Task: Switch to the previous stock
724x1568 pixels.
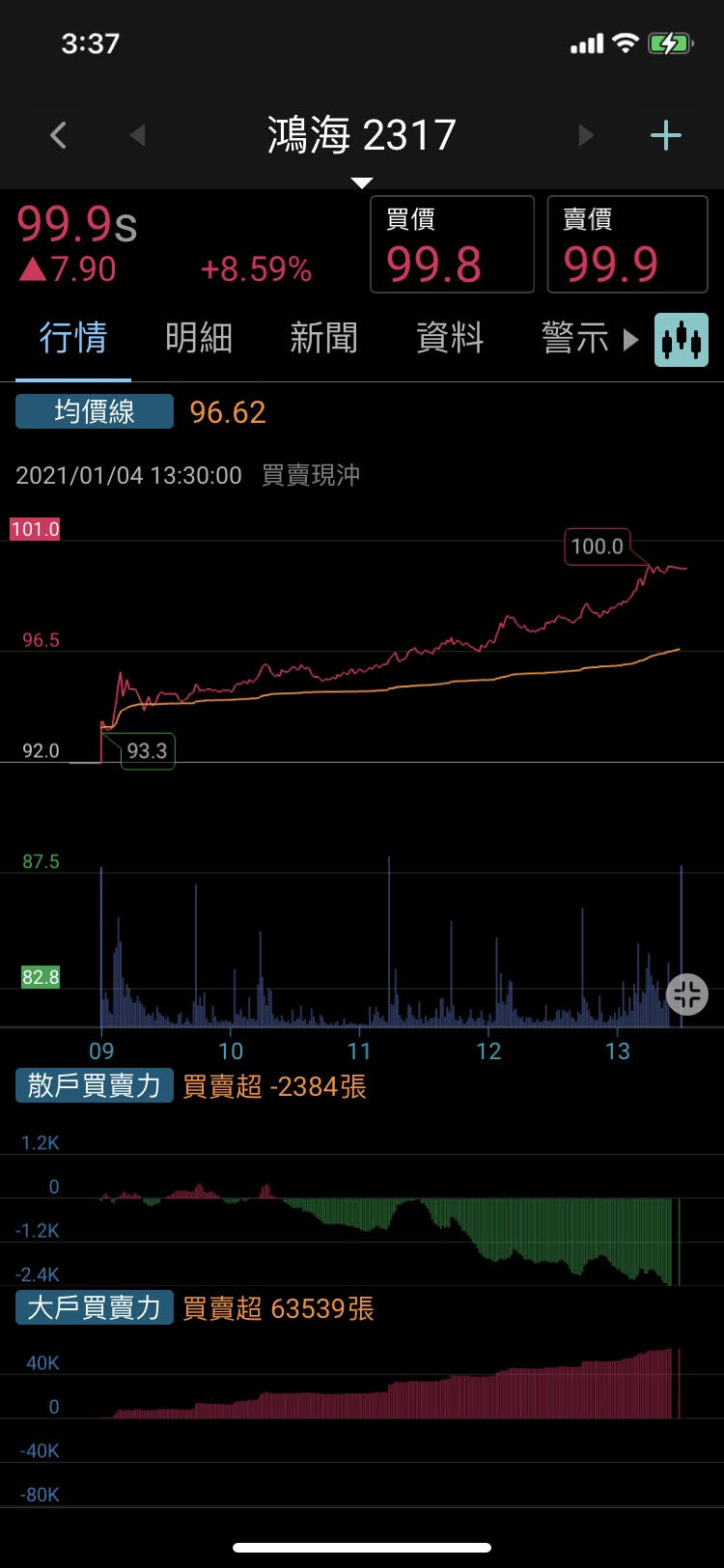Action: tap(137, 135)
